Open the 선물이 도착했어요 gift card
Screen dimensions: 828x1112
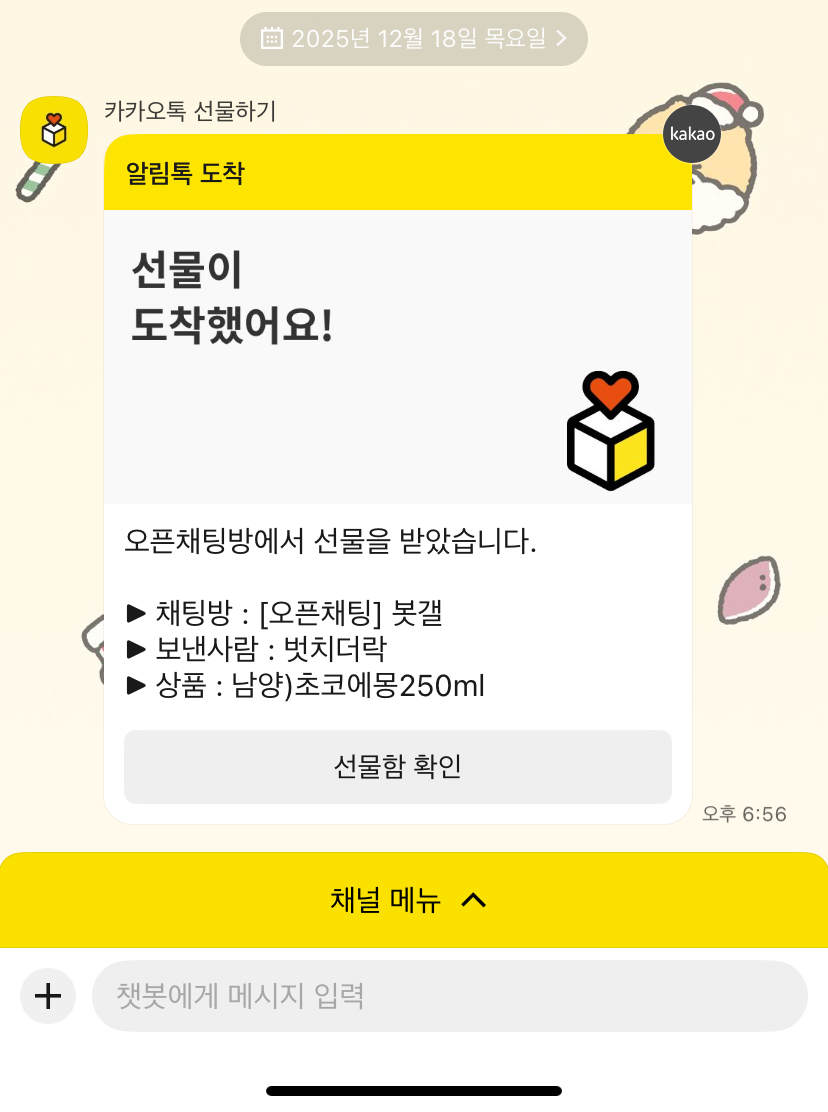point(397,357)
